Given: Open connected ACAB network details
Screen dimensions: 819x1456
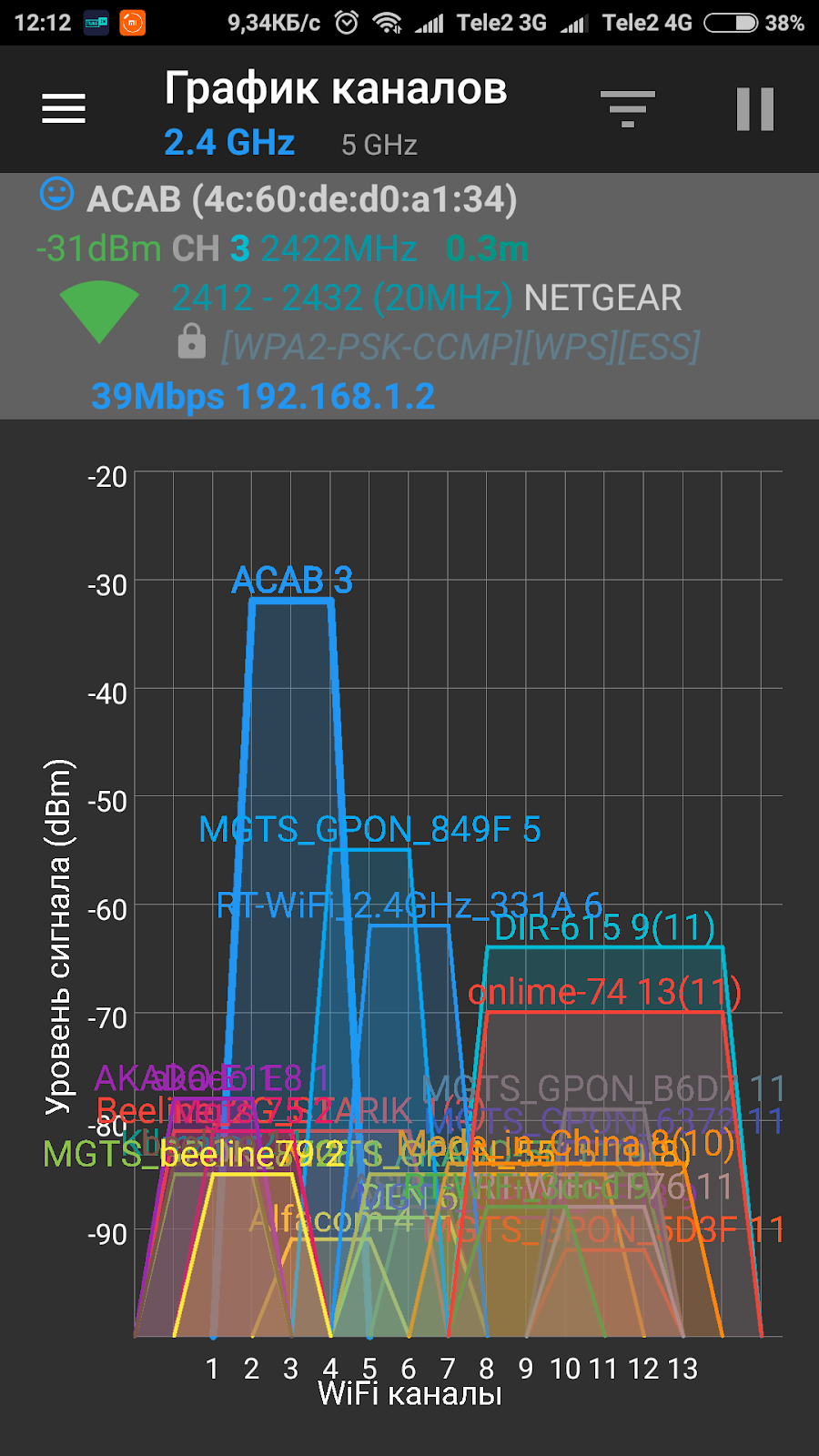Looking at the screenshot, I should [409, 296].
